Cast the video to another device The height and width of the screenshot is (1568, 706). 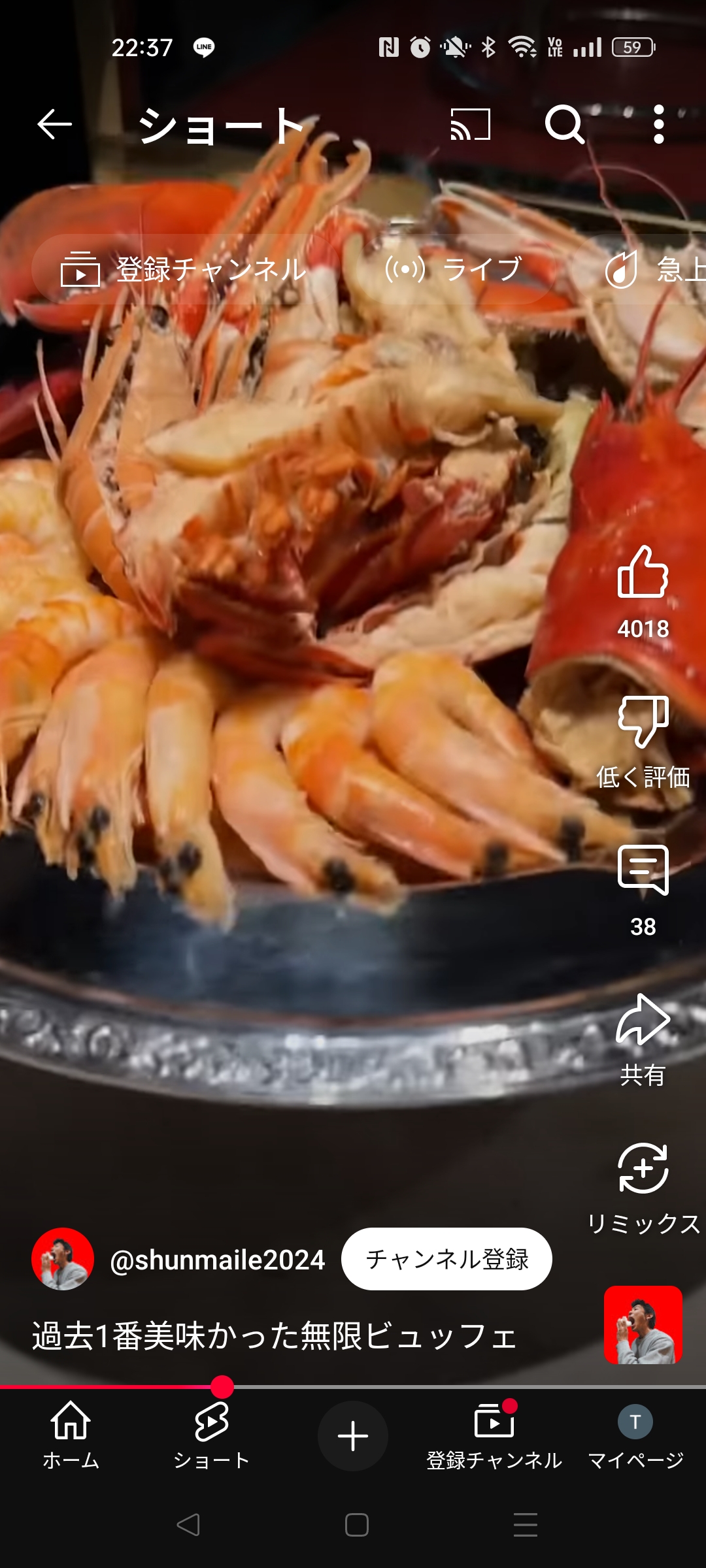tap(470, 124)
